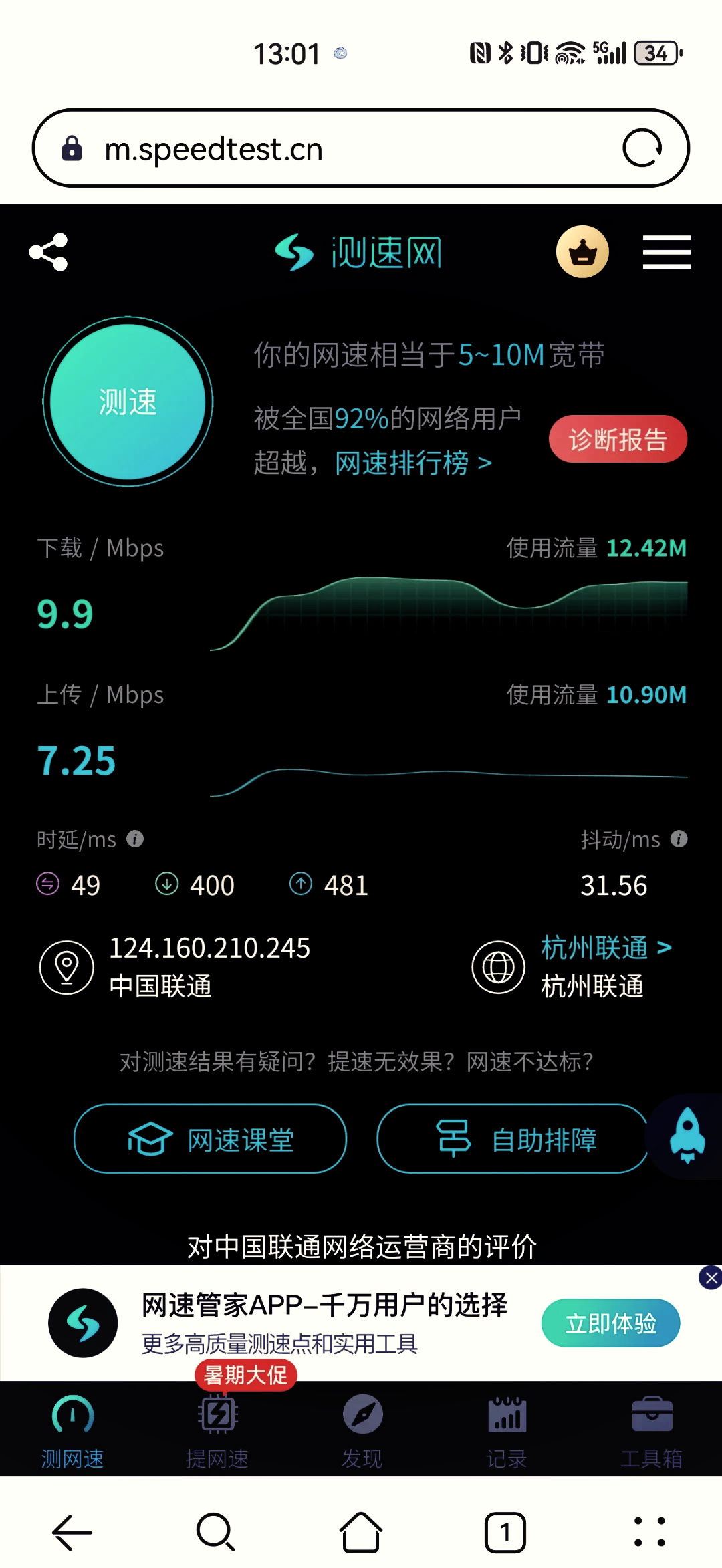Tap the latency info tooltip icon

click(x=136, y=839)
